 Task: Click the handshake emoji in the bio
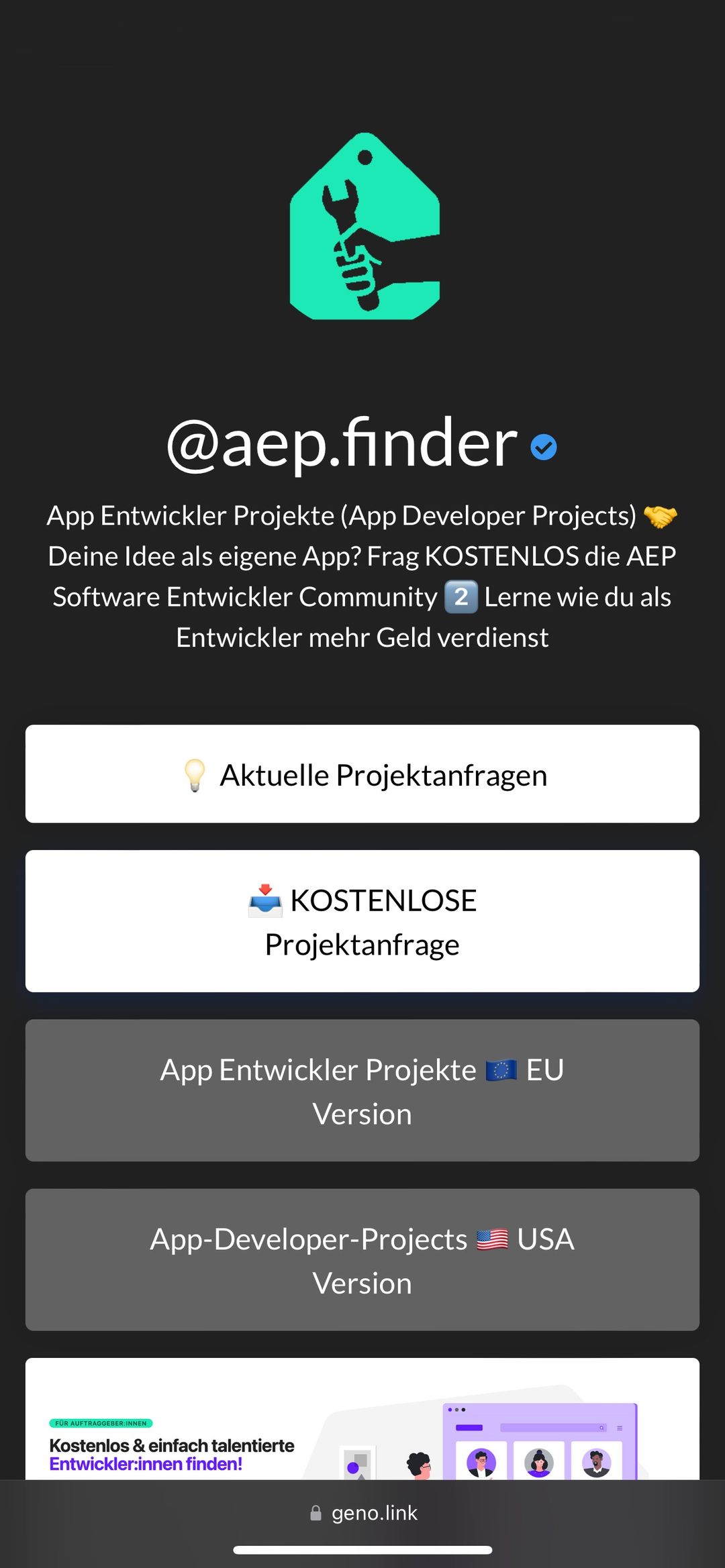pyautogui.click(x=661, y=515)
